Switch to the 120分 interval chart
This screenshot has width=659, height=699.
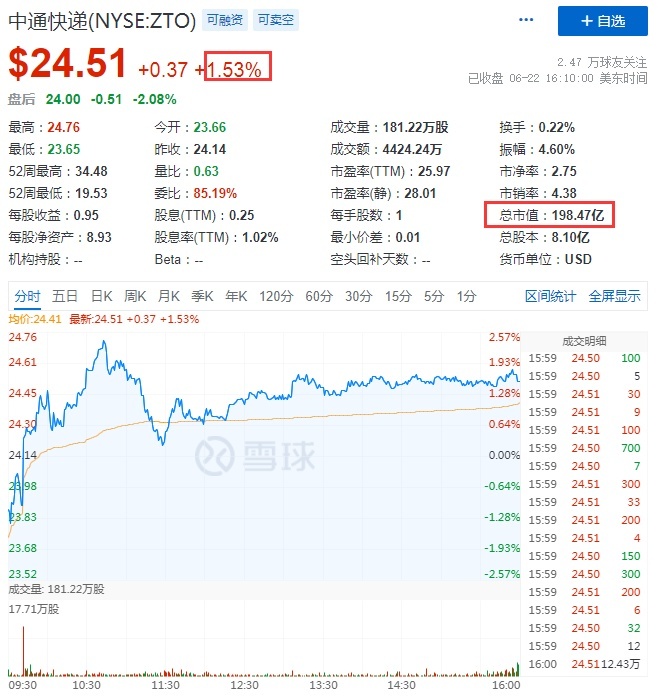click(x=275, y=296)
